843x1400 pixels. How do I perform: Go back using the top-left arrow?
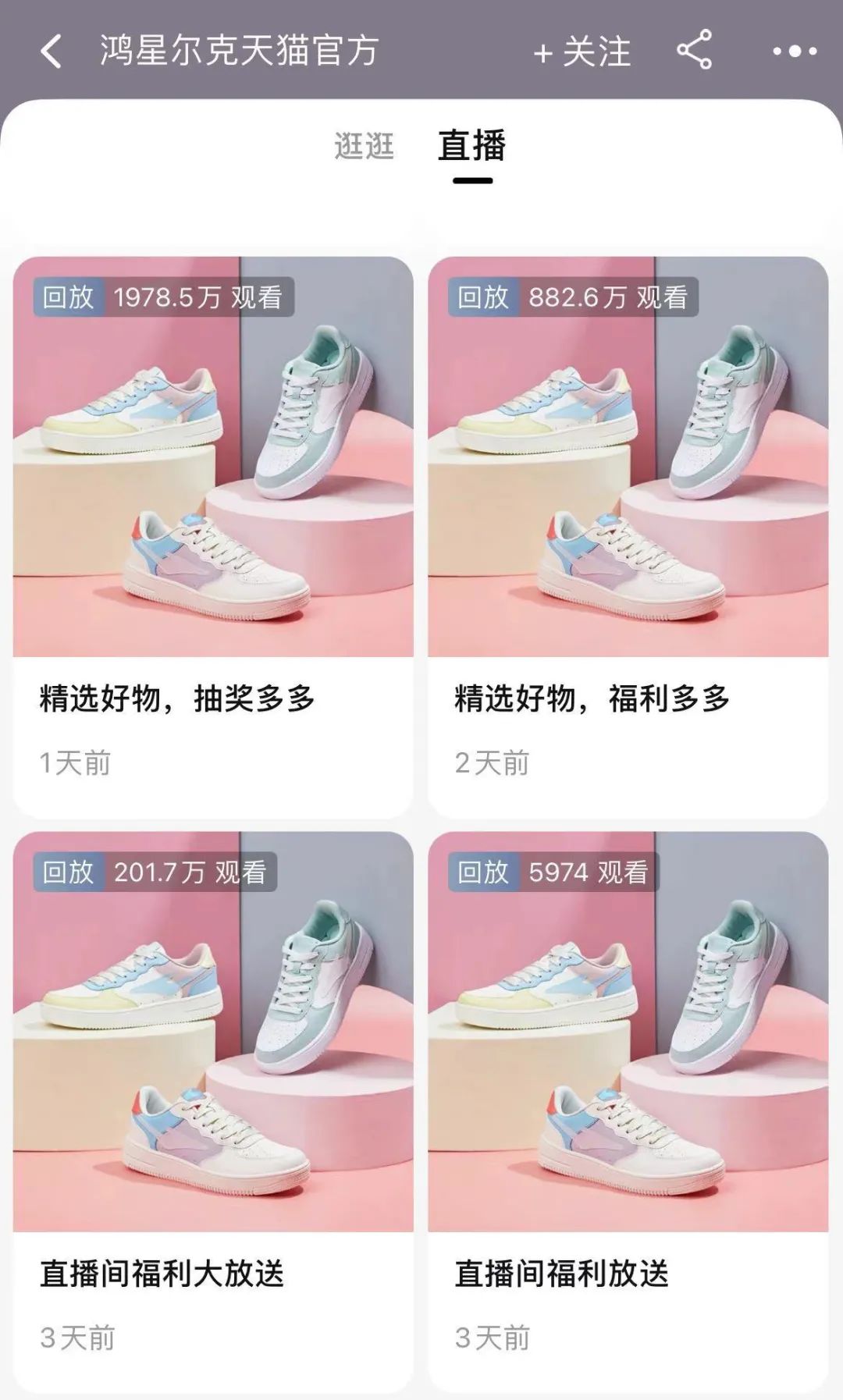tap(52, 52)
